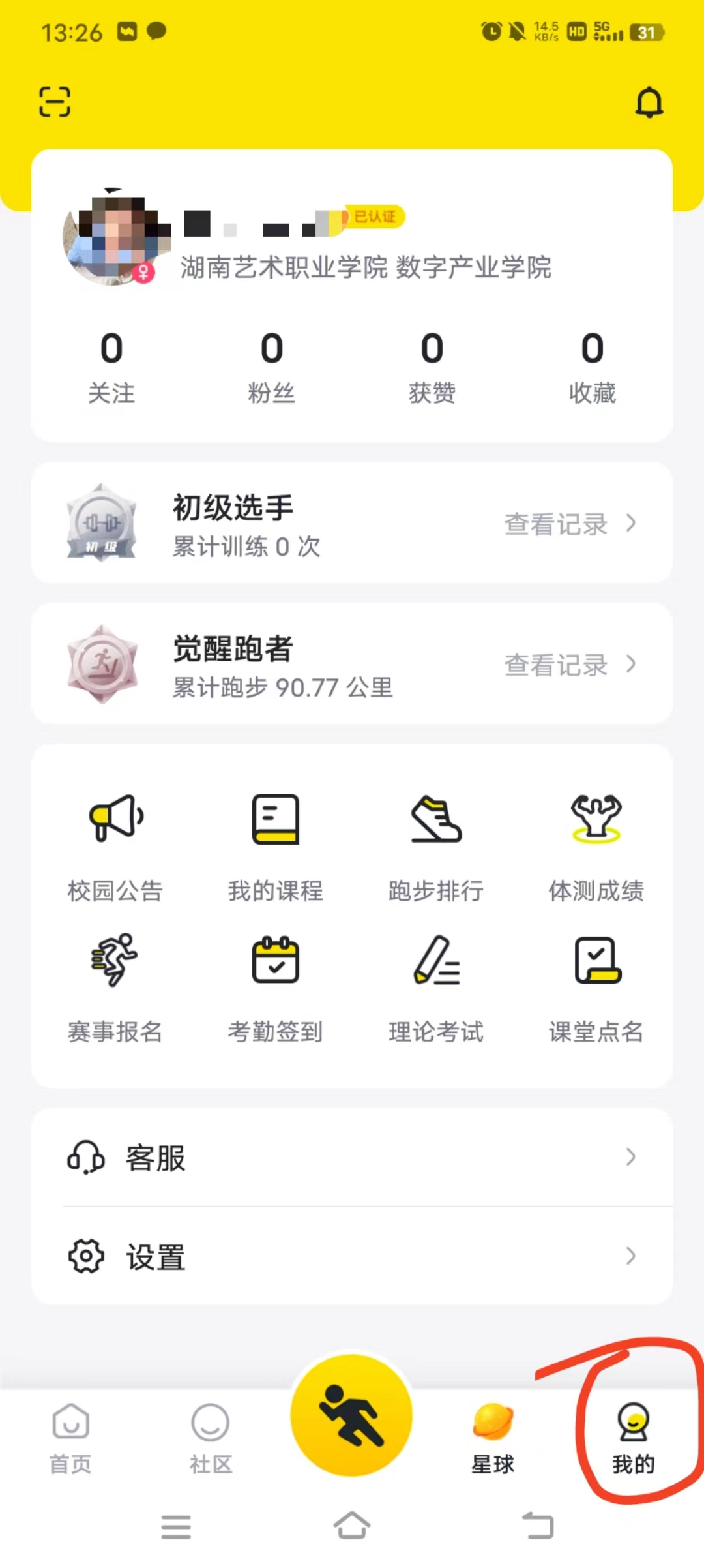Start the 理论考试 theory exam section
The height and width of the screenshot is (1568, 704).
(436, 988)
